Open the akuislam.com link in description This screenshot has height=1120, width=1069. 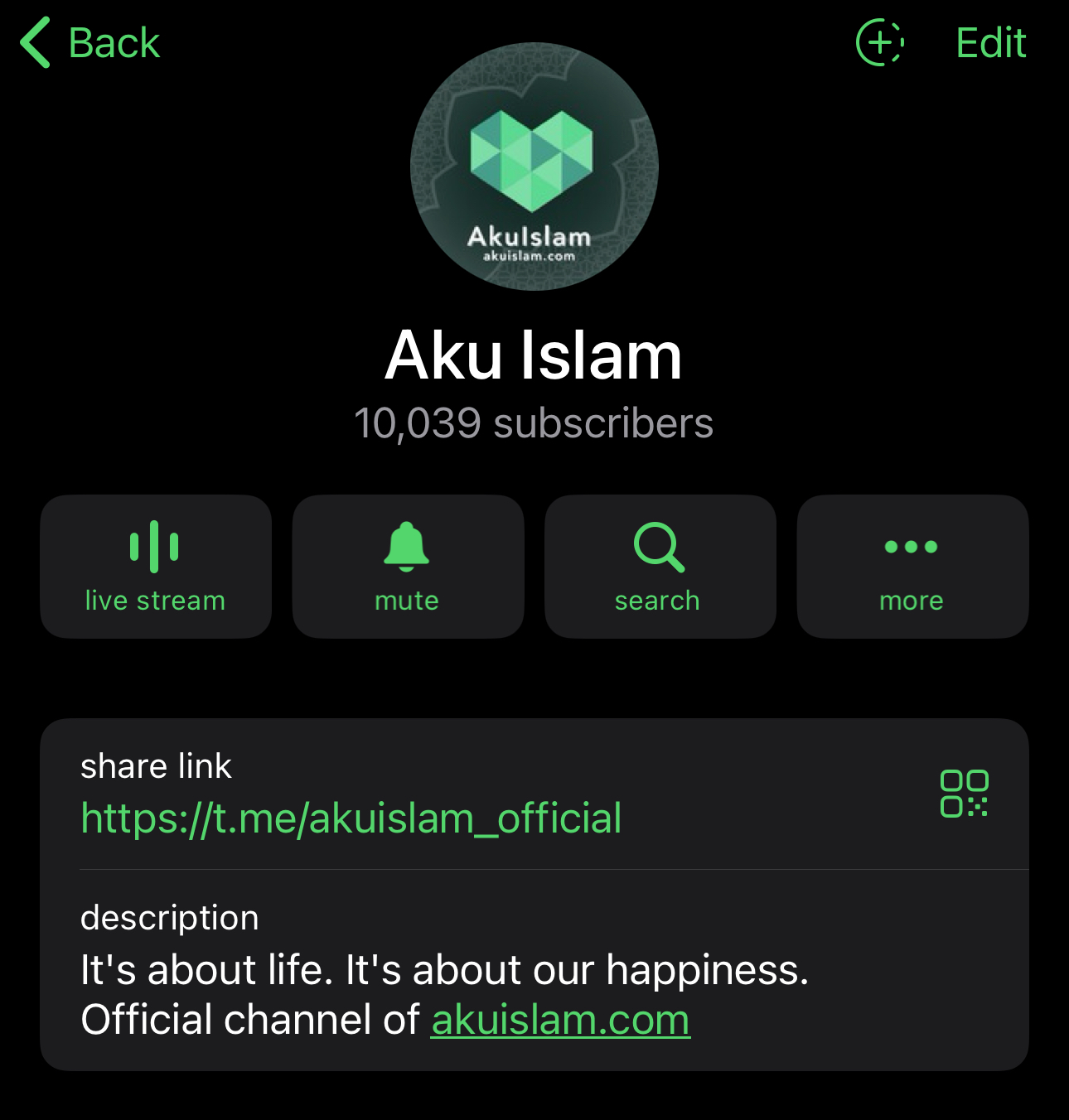click(560, 1020)
